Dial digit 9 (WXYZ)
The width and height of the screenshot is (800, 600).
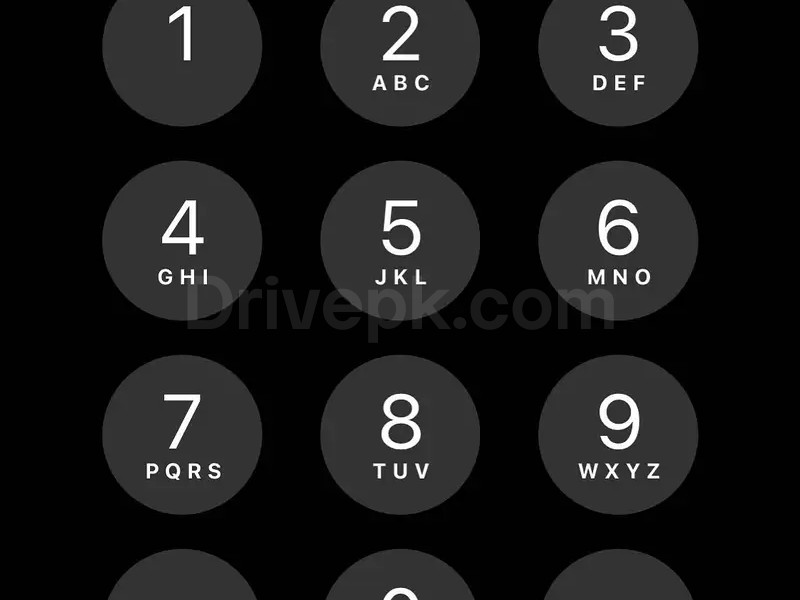click(x=618, y=435)
